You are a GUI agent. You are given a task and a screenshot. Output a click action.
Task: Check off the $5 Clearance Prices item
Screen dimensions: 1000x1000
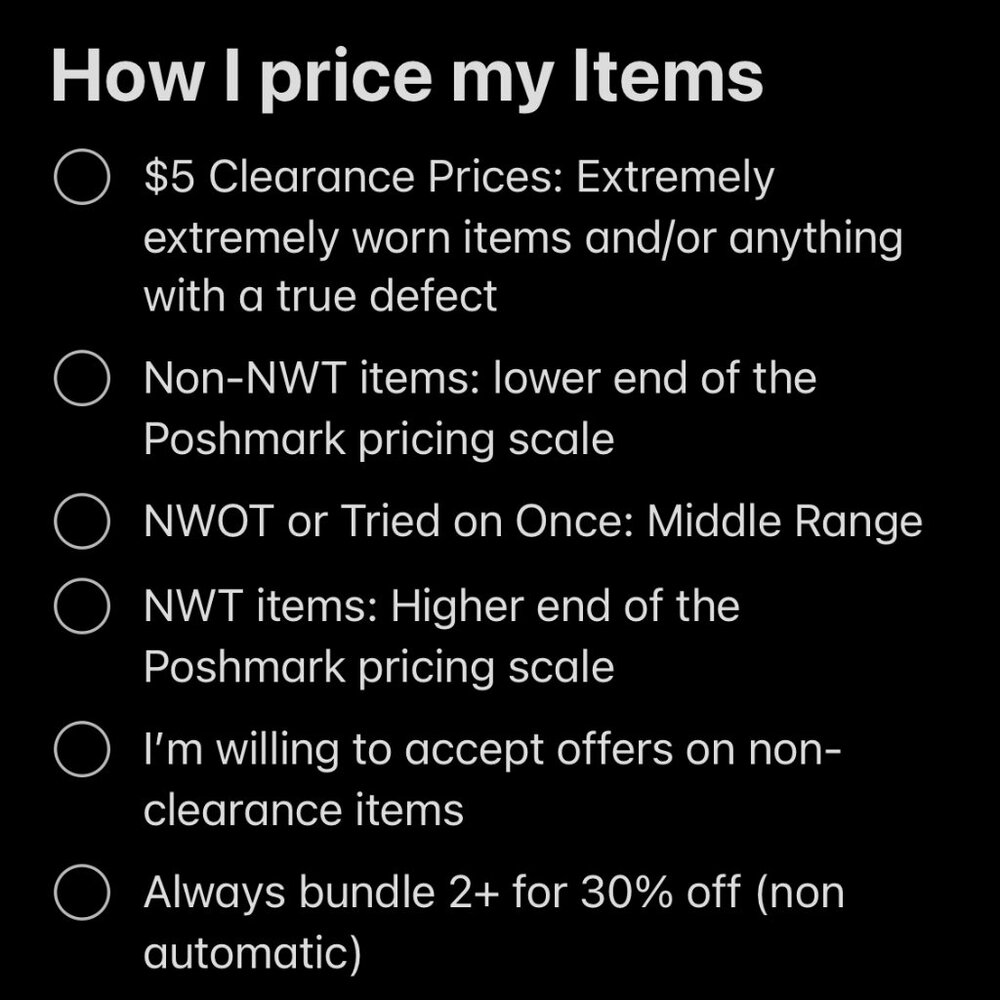pos(81,179)
